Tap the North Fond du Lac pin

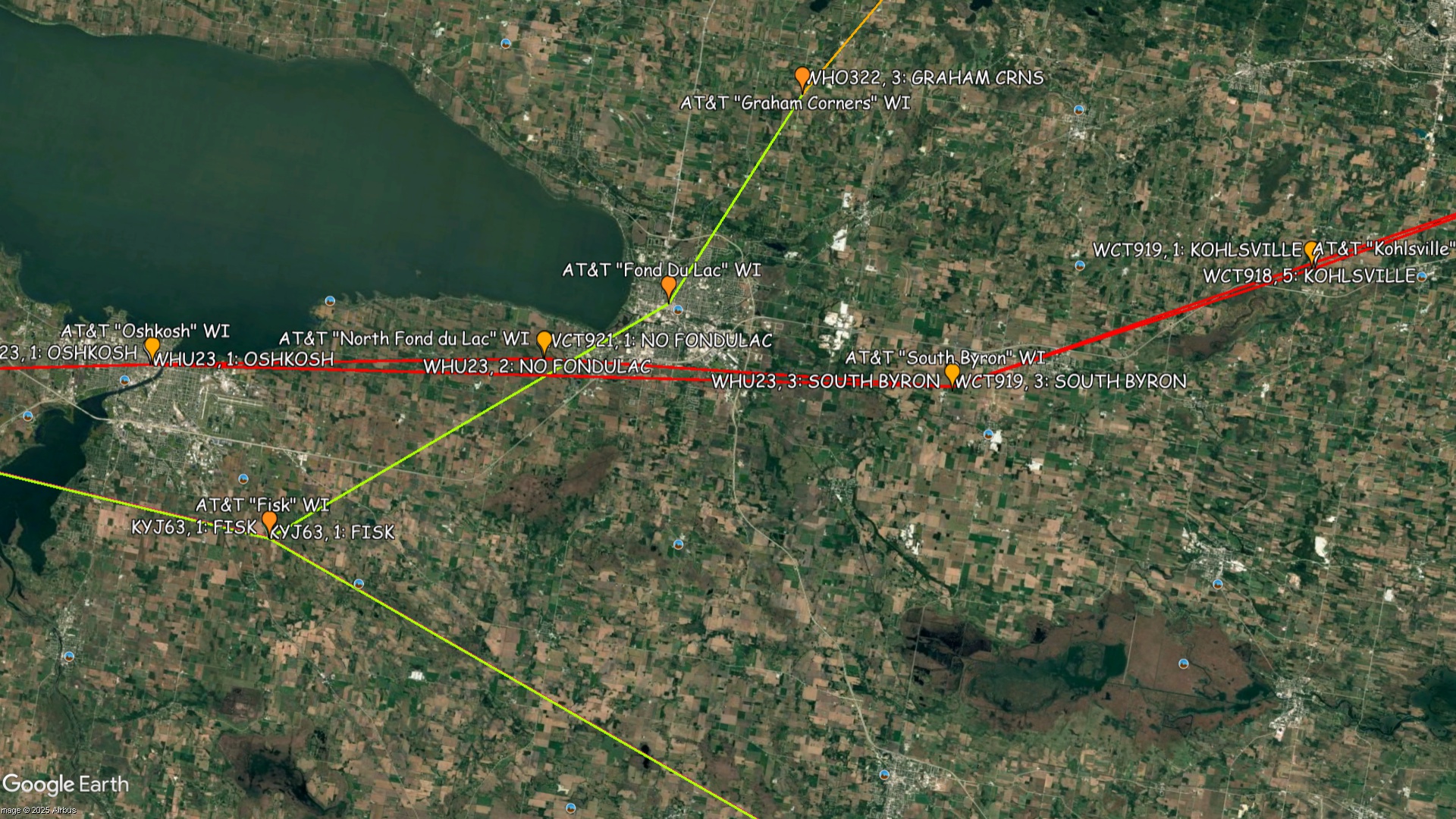coord(544,341)
